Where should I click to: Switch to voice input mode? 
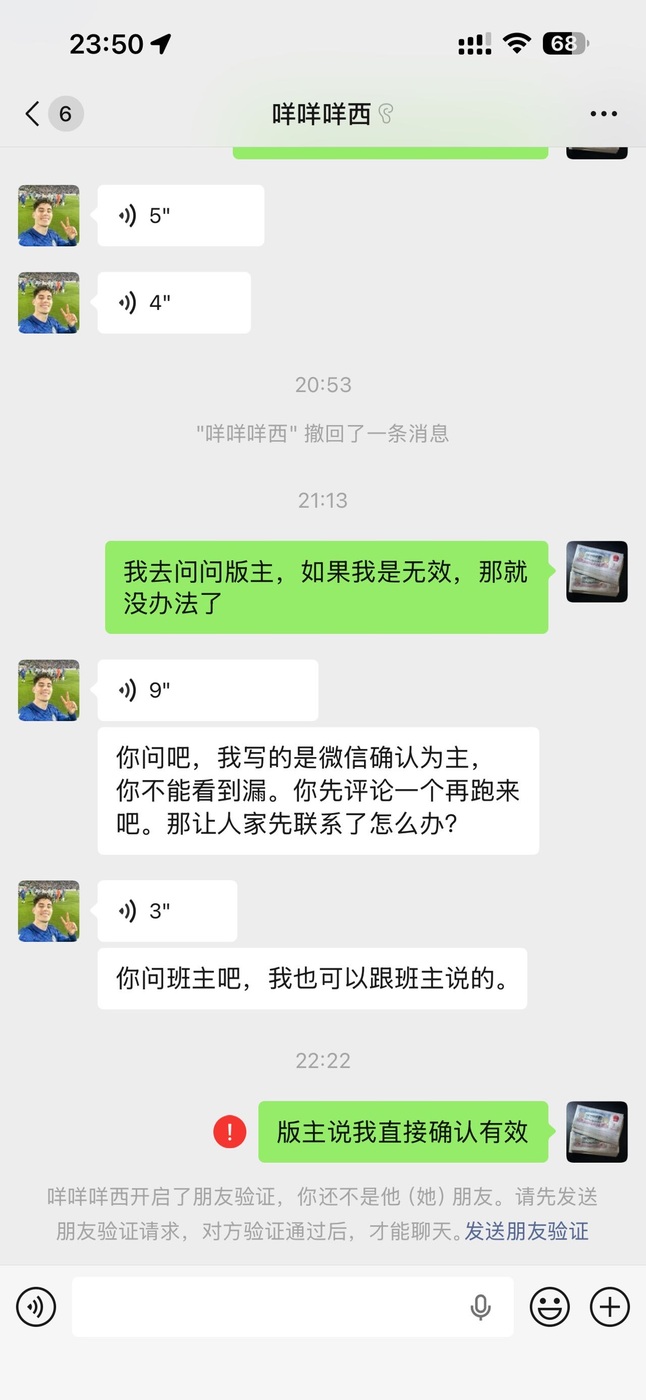(x=36, y=1306)
